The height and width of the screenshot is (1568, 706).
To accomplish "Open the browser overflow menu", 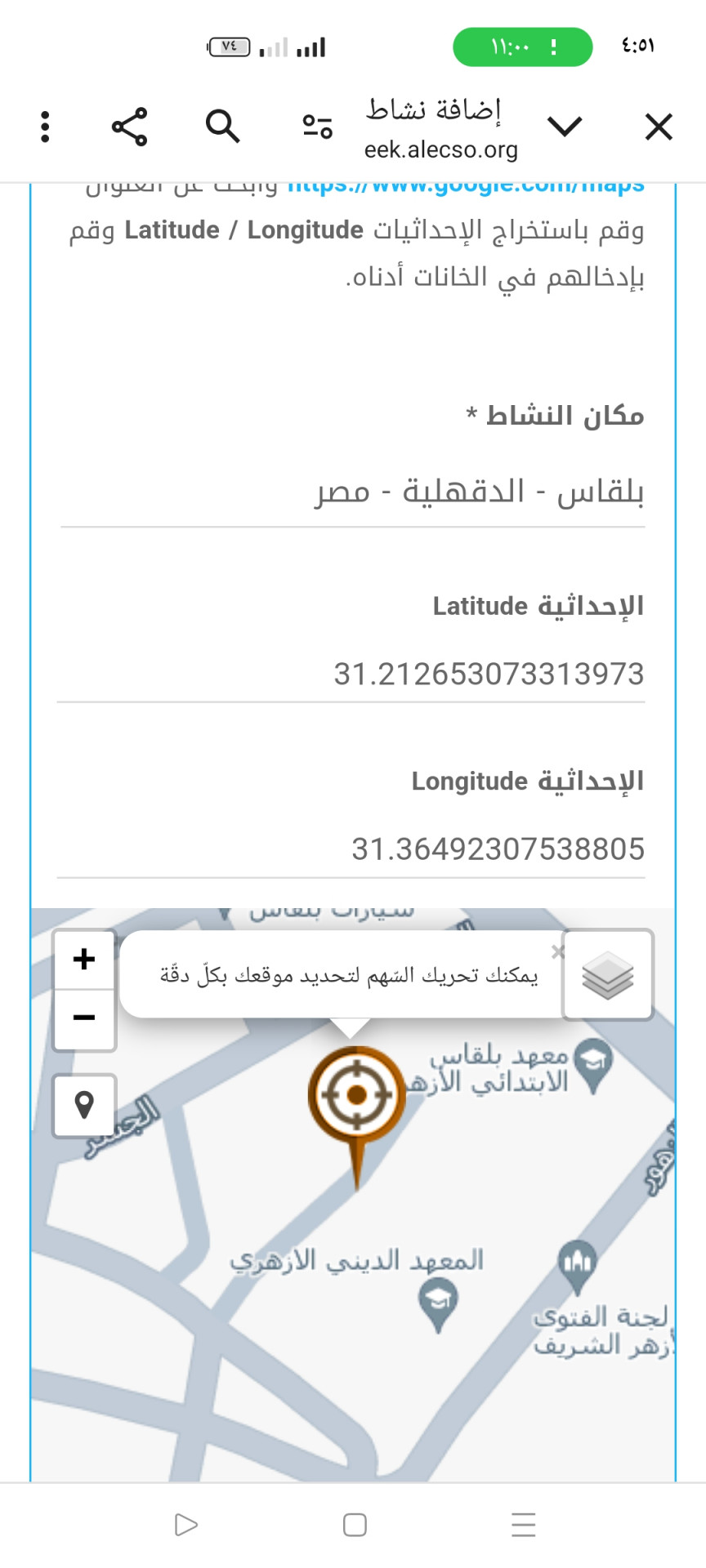I will [x=45, y=127].
